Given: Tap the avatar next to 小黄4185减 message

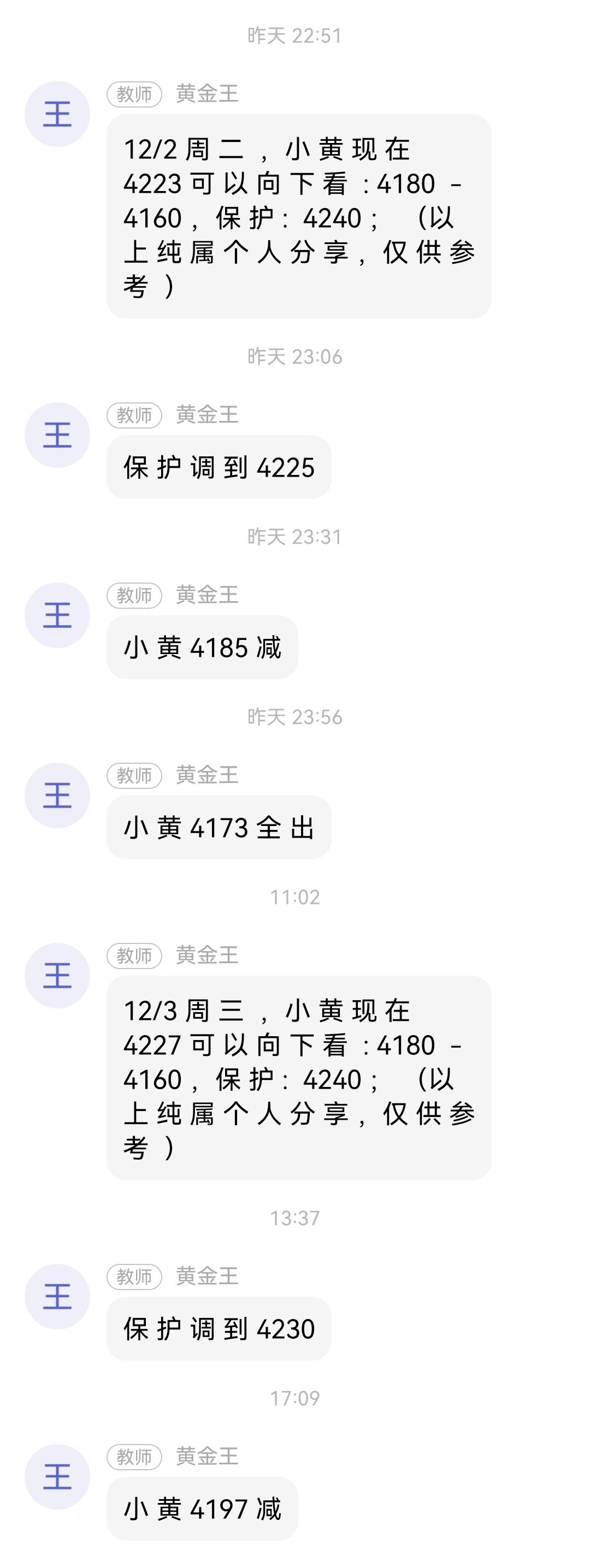Looking at the screenshot, I should [58, 615].
